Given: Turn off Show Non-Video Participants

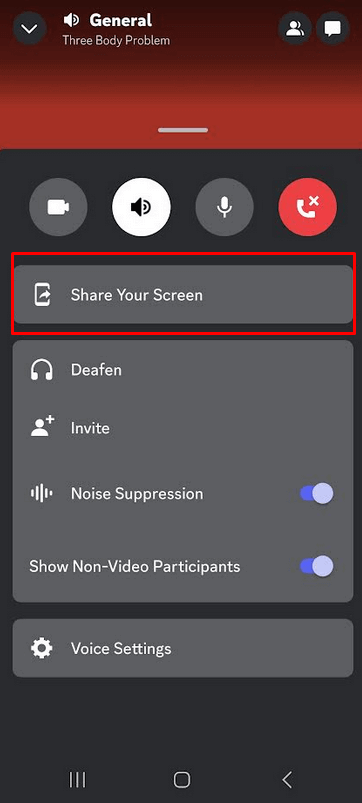Looking at the screenshot, I should tap(316, 566).
